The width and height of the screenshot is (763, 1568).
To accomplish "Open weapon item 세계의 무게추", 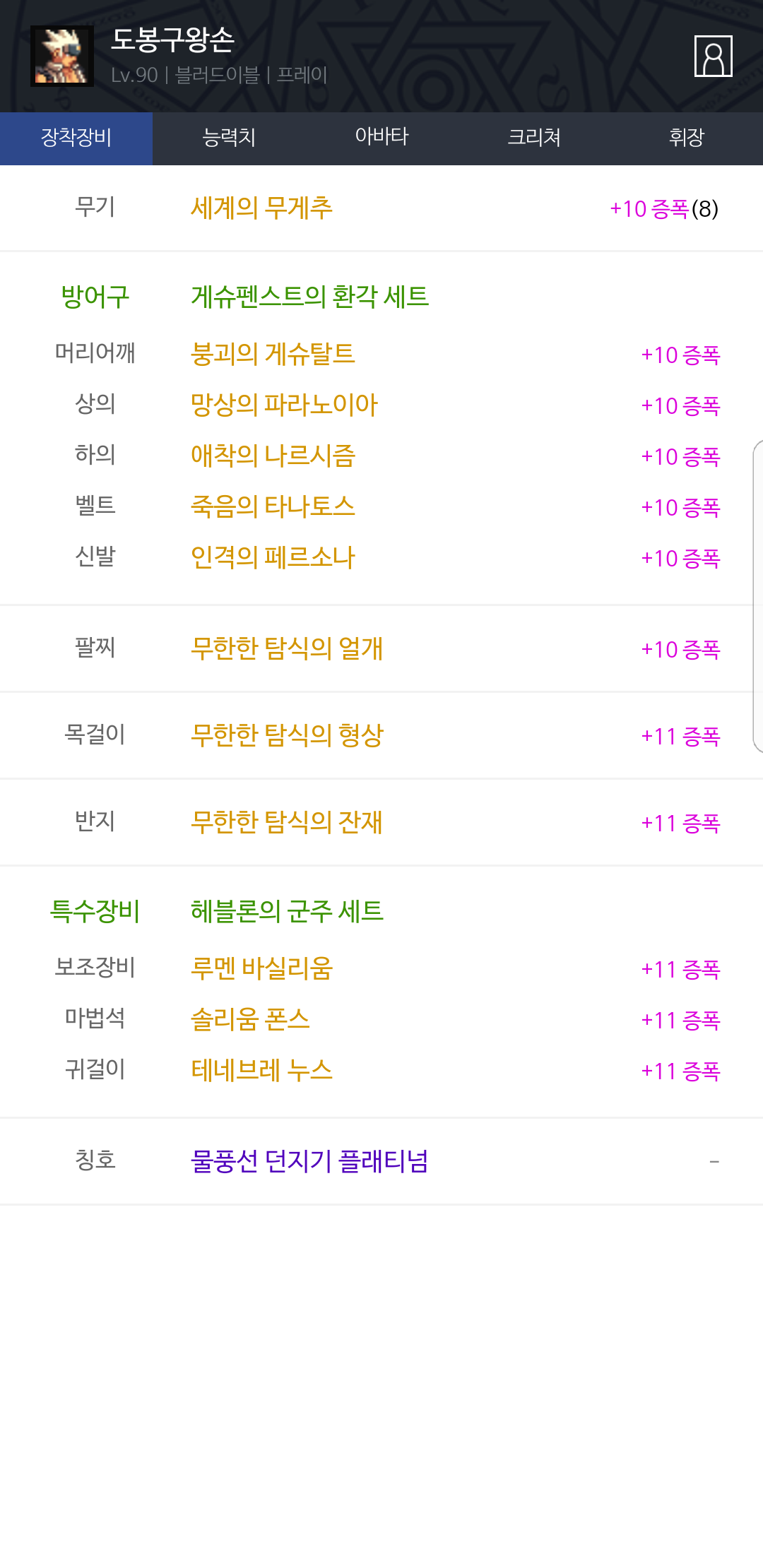I will (261, 208).
